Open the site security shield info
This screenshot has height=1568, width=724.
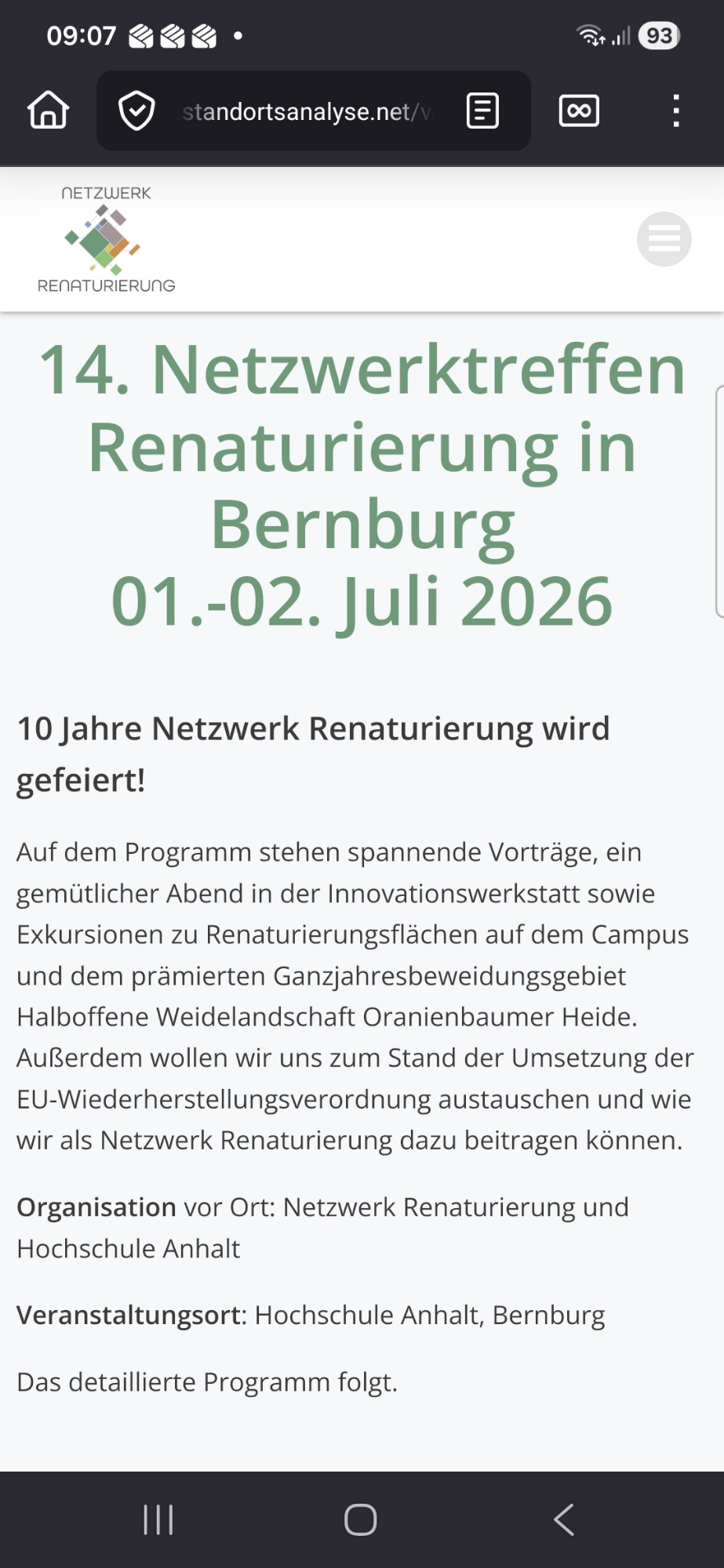pos(136,111)
